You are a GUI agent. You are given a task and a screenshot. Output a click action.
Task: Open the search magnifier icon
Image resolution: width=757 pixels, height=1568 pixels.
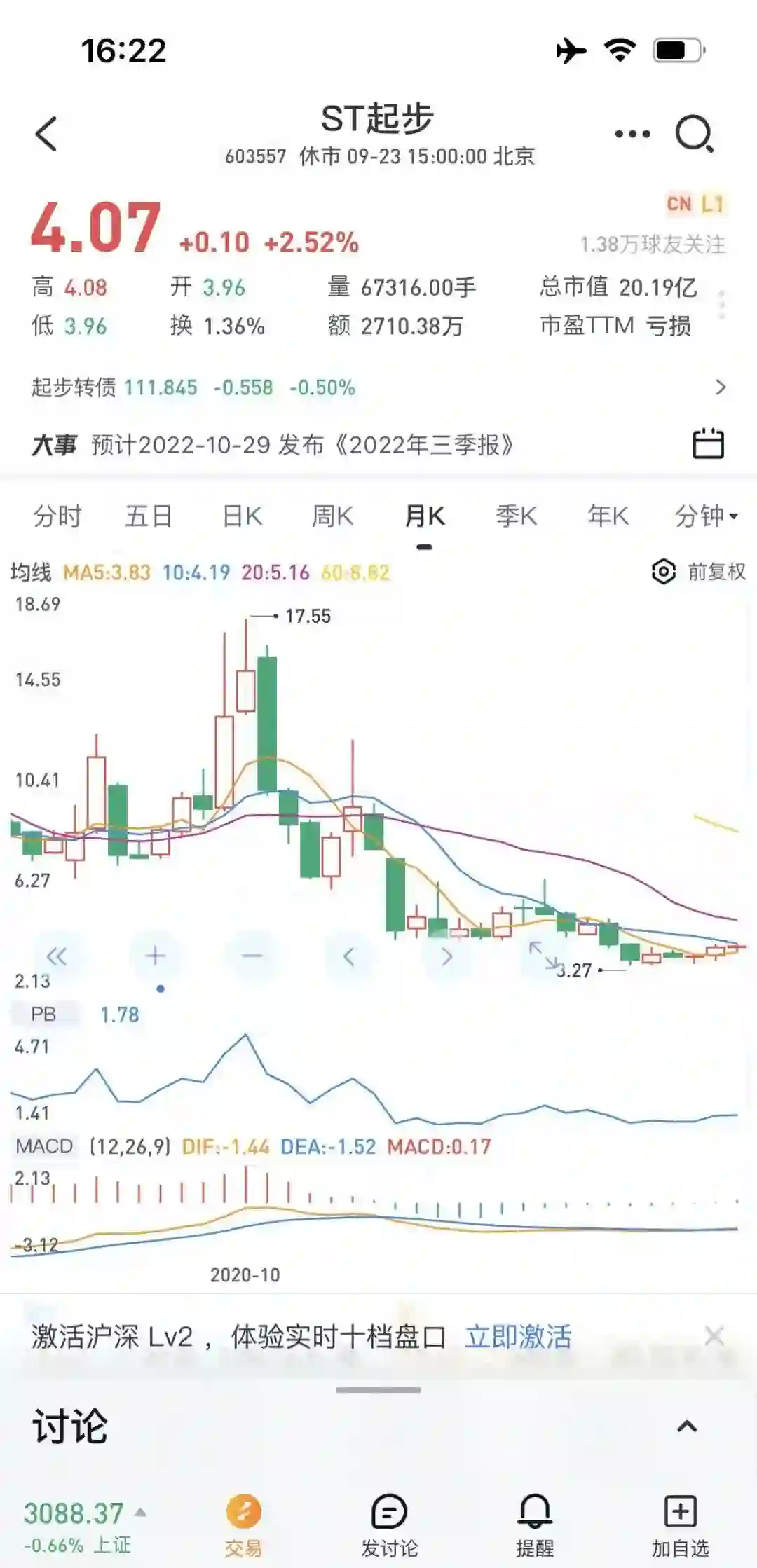pos(694,133)
